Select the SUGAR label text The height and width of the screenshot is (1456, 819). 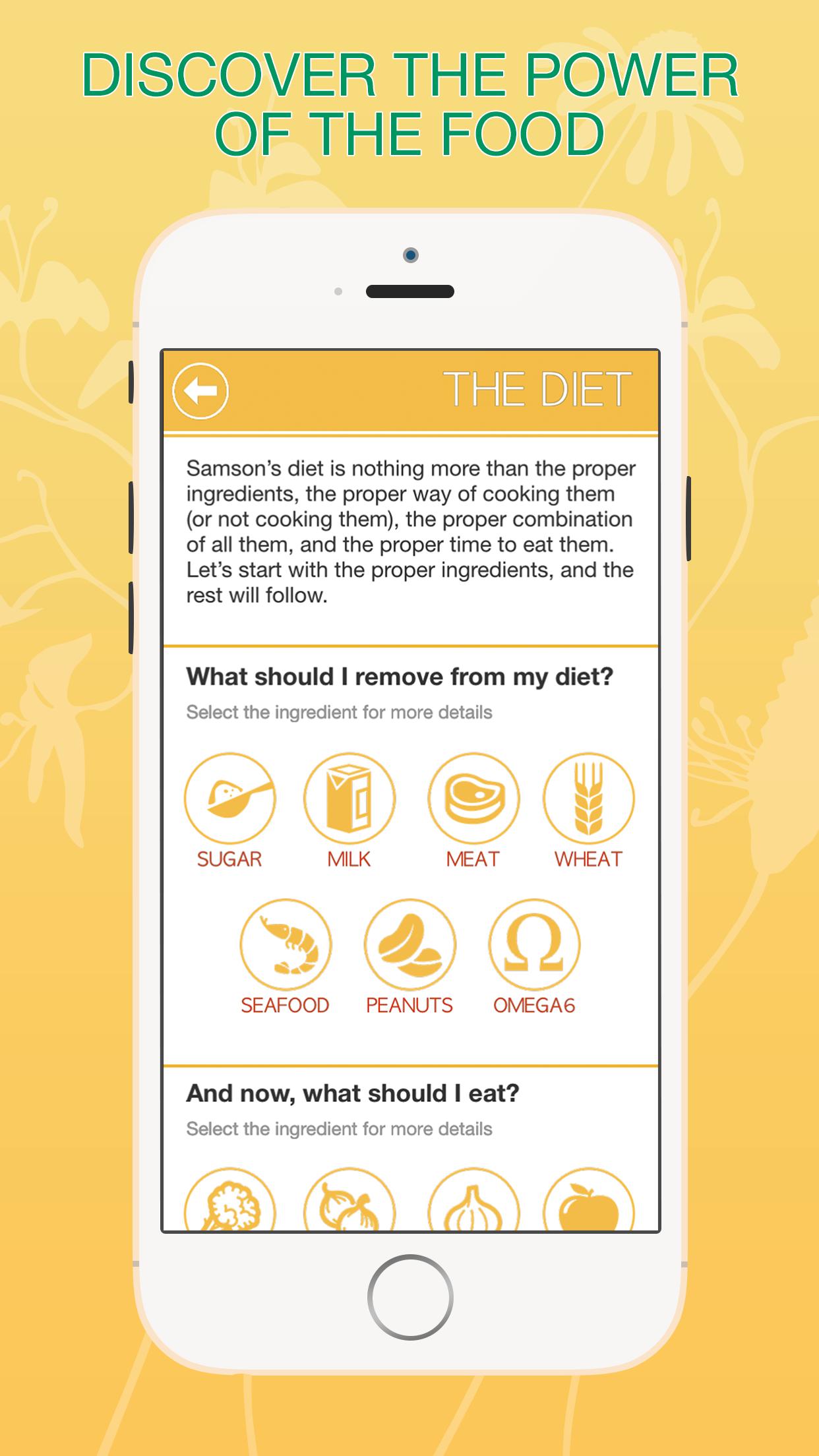pyautogui.click(x=229, y=859)
